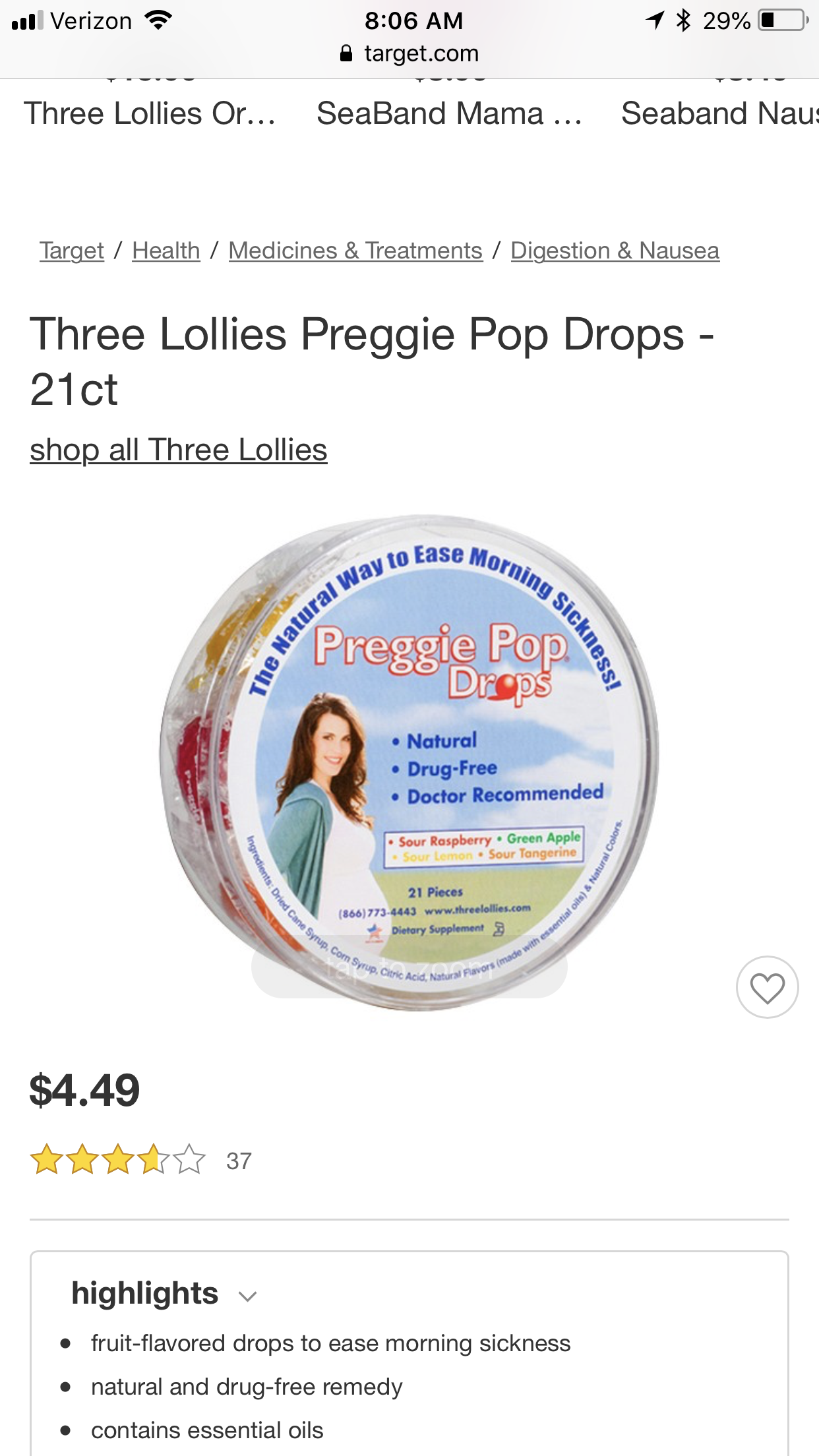Open Seaband Nausea related product

[719, 113]
